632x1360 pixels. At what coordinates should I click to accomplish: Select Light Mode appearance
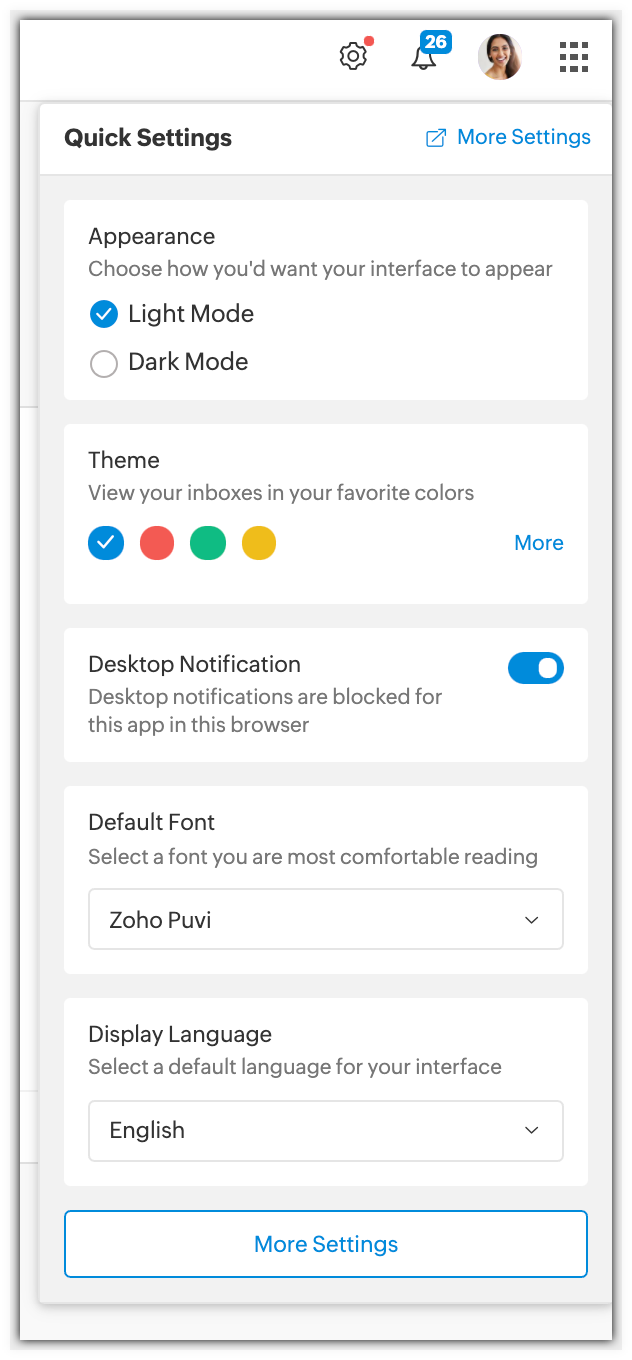tap(172, 314)
